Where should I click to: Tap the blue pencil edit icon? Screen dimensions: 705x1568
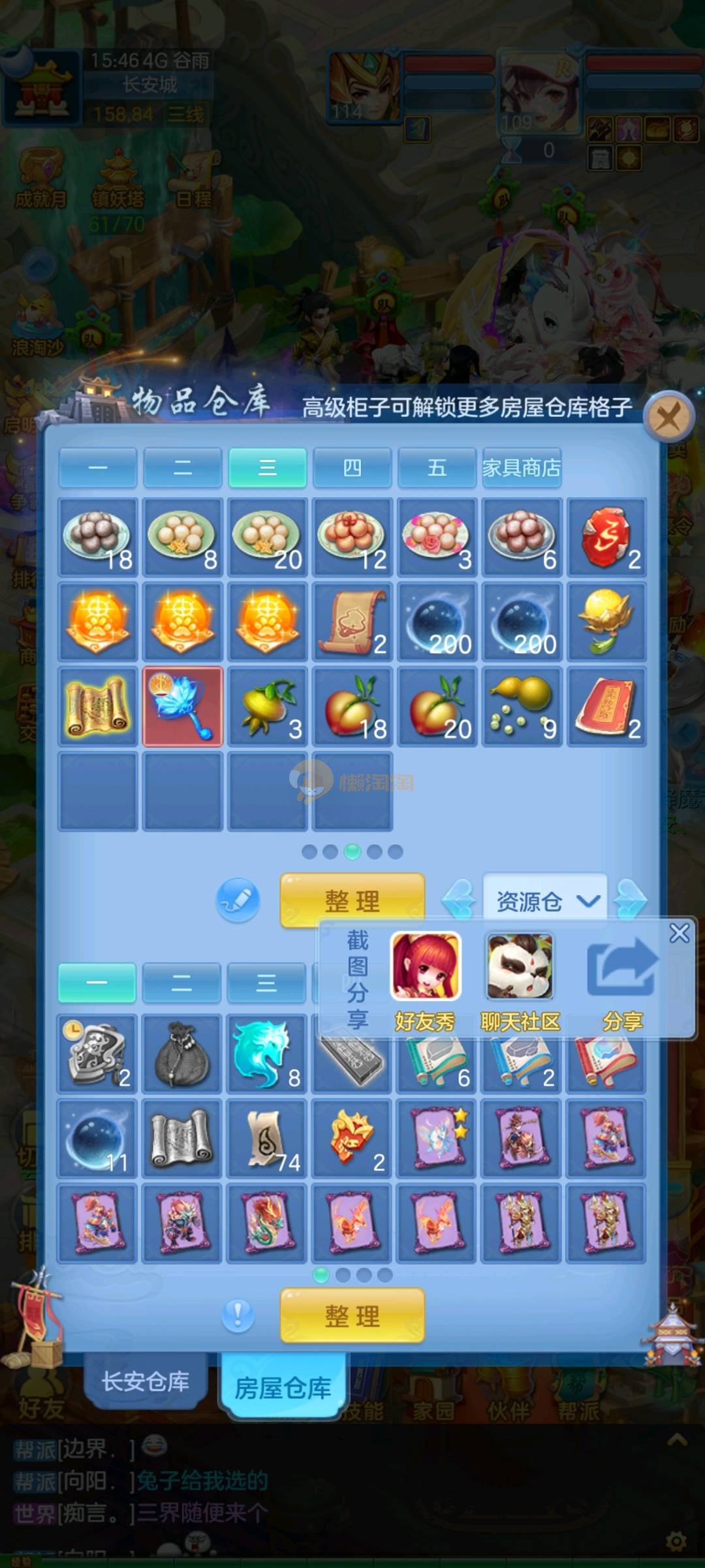(238, 900)
